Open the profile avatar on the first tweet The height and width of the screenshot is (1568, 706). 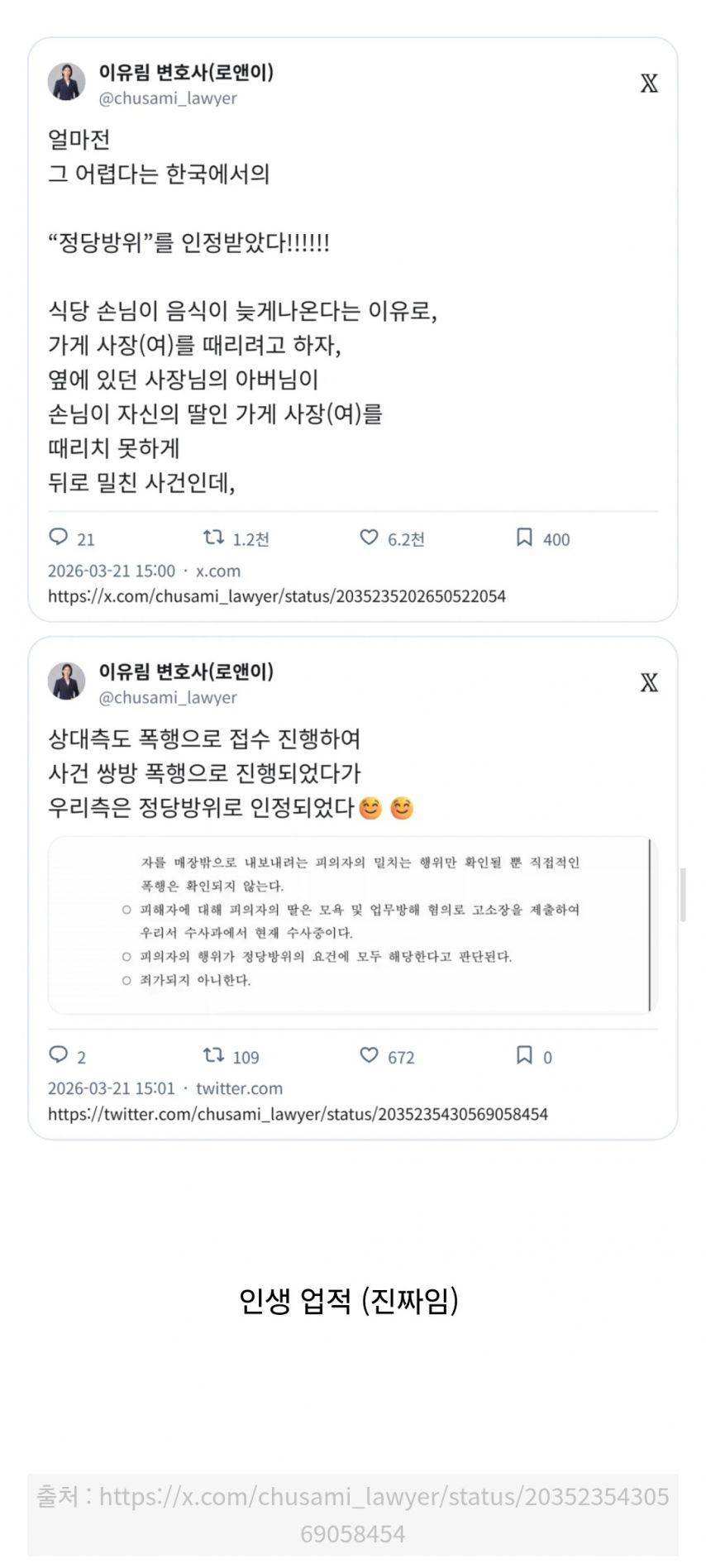coord(66,83)
